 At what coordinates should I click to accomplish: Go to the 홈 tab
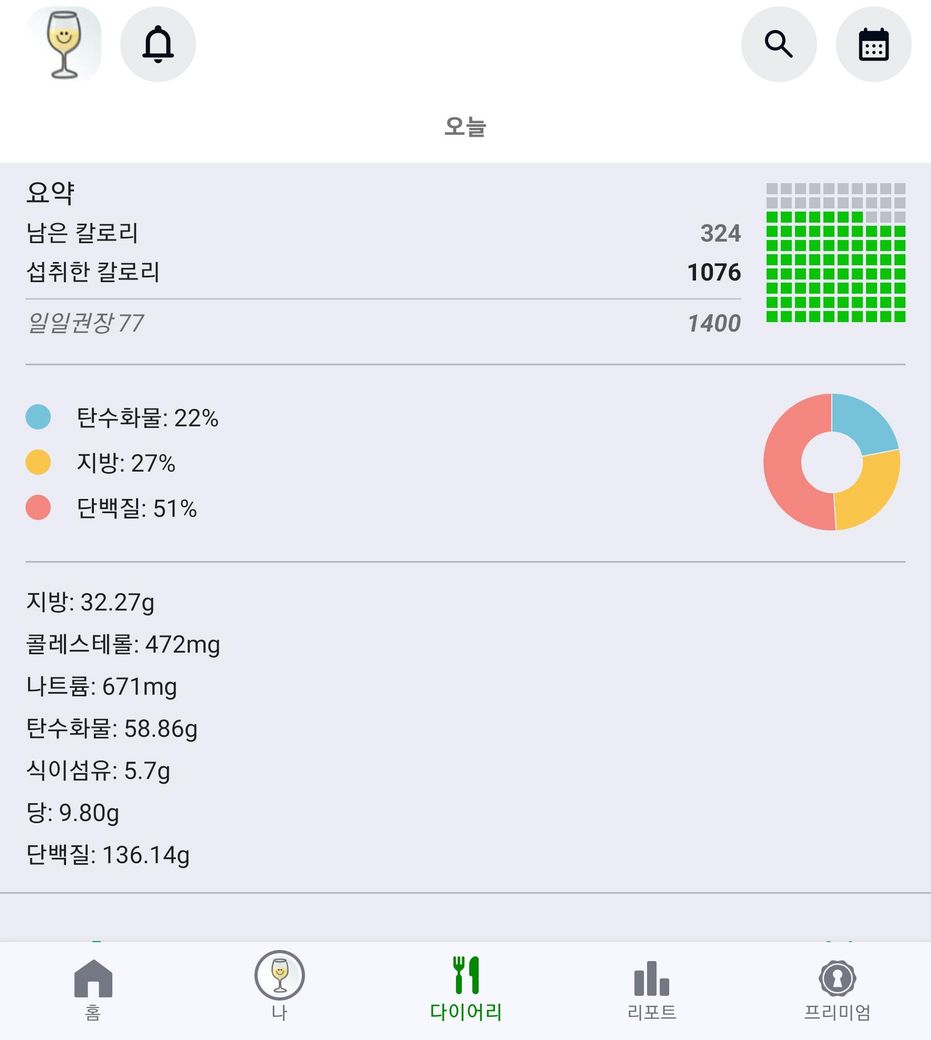click(x=93, y=990)
